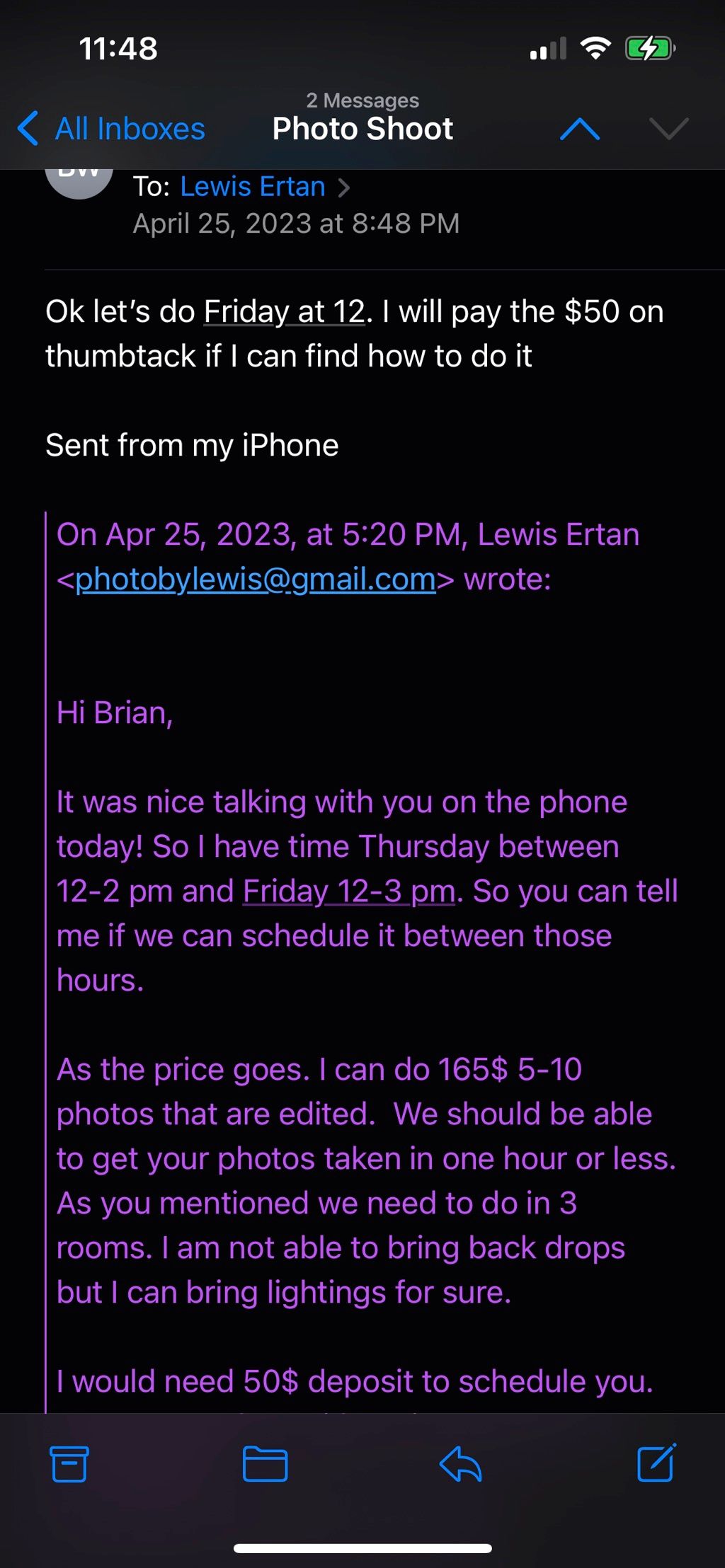The height and width of the screenshot is (1568, 725).
Task: Move this email to a folder
Action: (x=265, y=1464)
